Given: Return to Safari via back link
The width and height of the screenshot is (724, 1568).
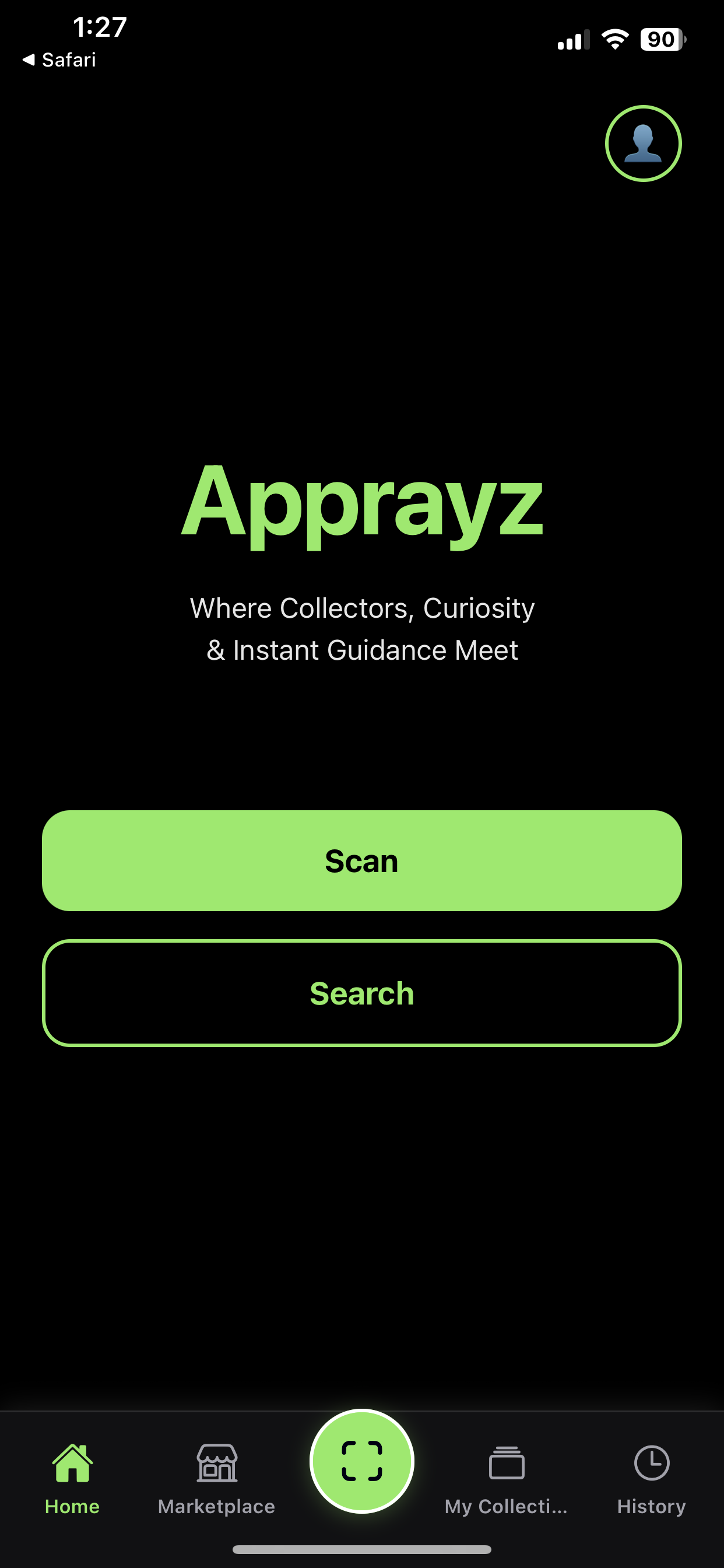Looking at the screenshot, I should point(59,60).
